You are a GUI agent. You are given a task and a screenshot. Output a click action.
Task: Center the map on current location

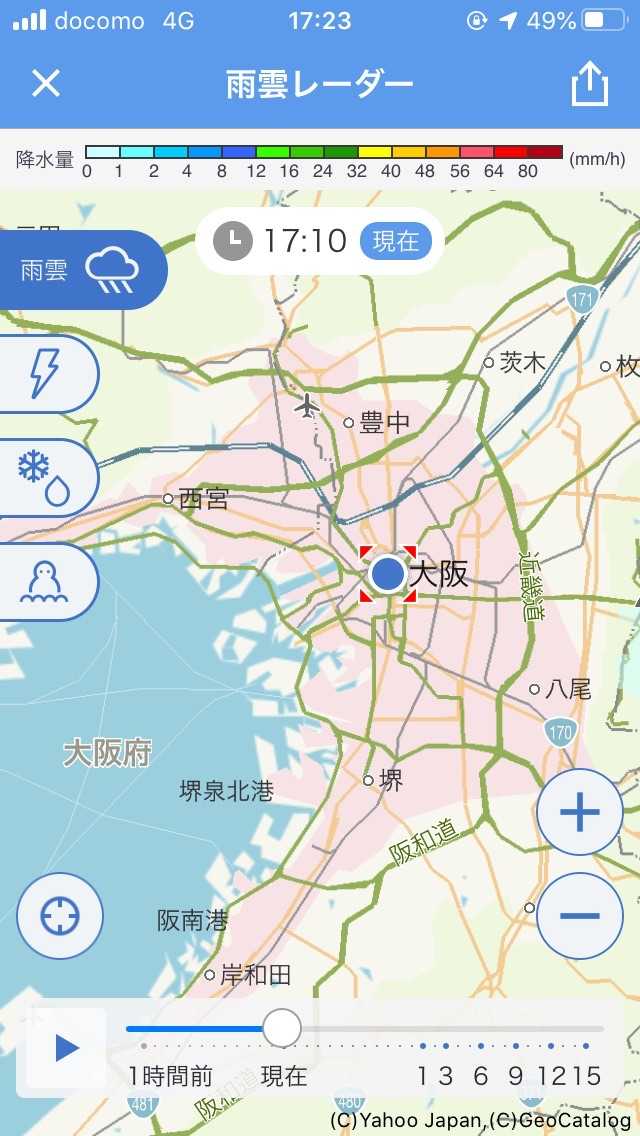pyautogui.click(x=60, y=916)
